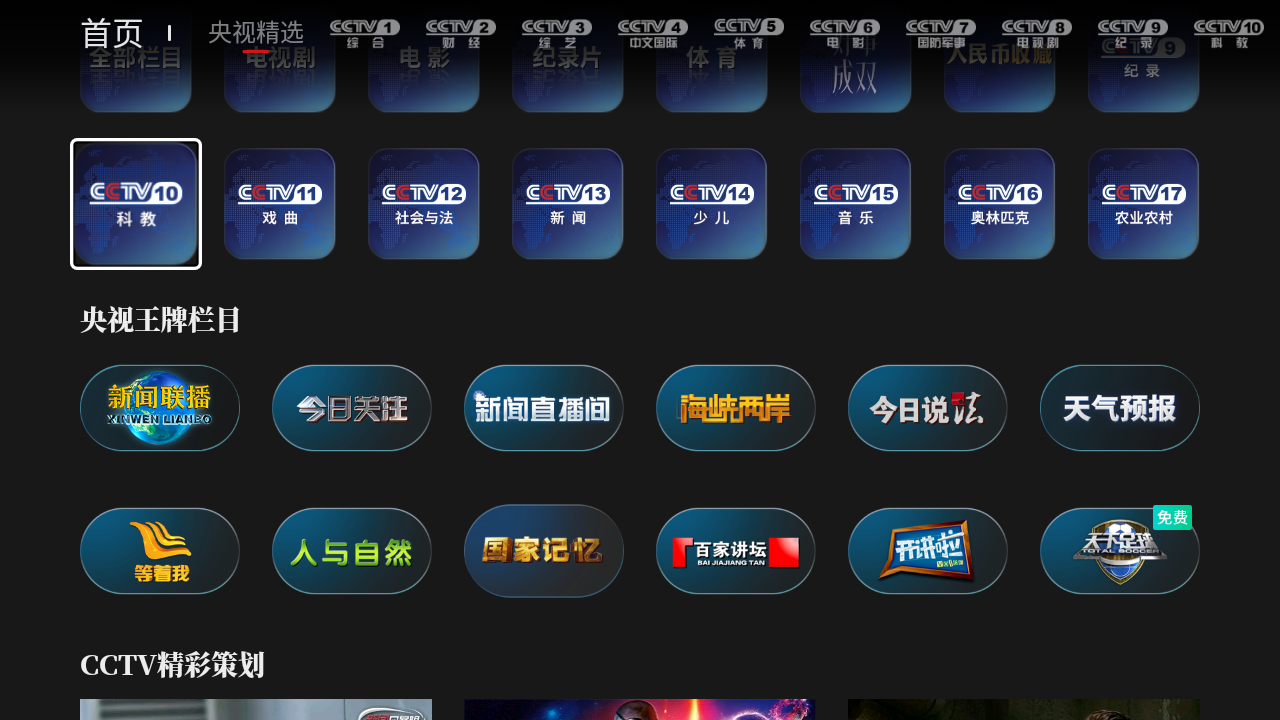Open the CCTV10 科教 channel tile

coord(136,204)
